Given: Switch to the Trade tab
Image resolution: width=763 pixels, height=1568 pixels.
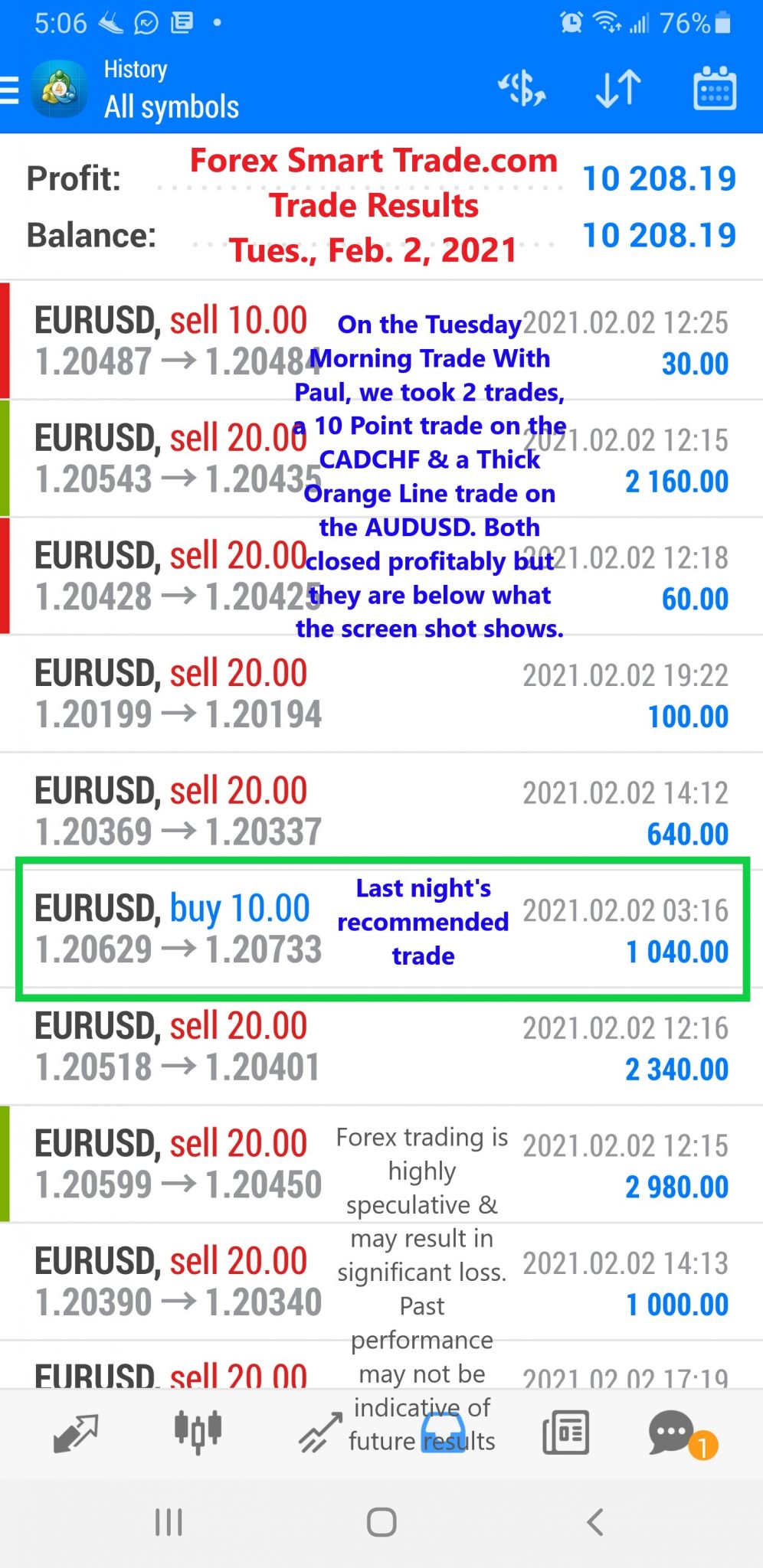Looking at the screenshot, I should [321, 1433].
